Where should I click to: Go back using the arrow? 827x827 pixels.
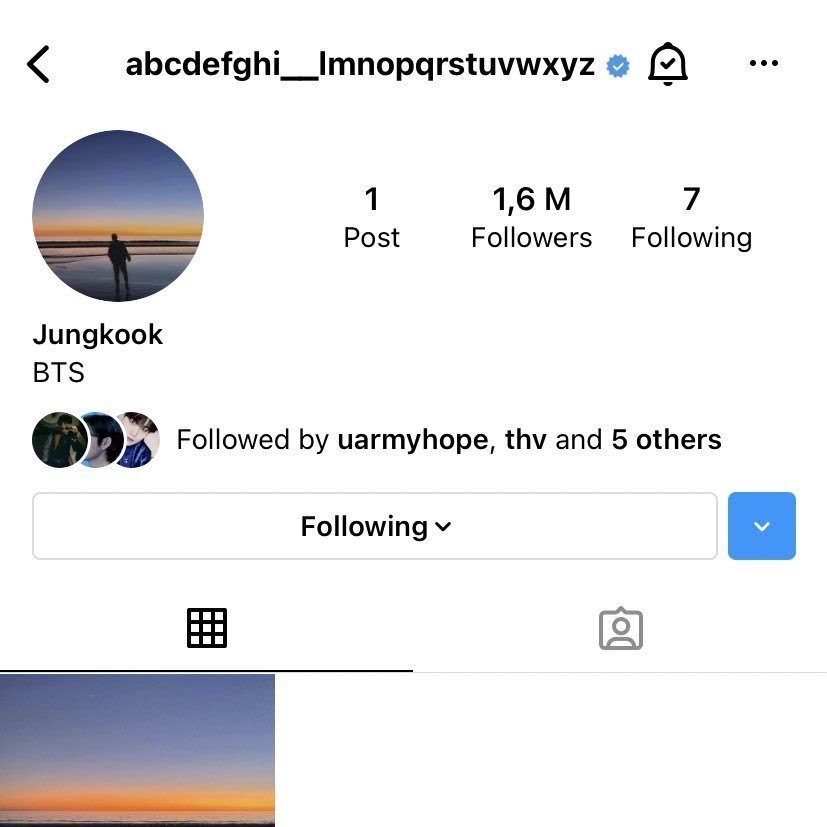coord(38,65)
